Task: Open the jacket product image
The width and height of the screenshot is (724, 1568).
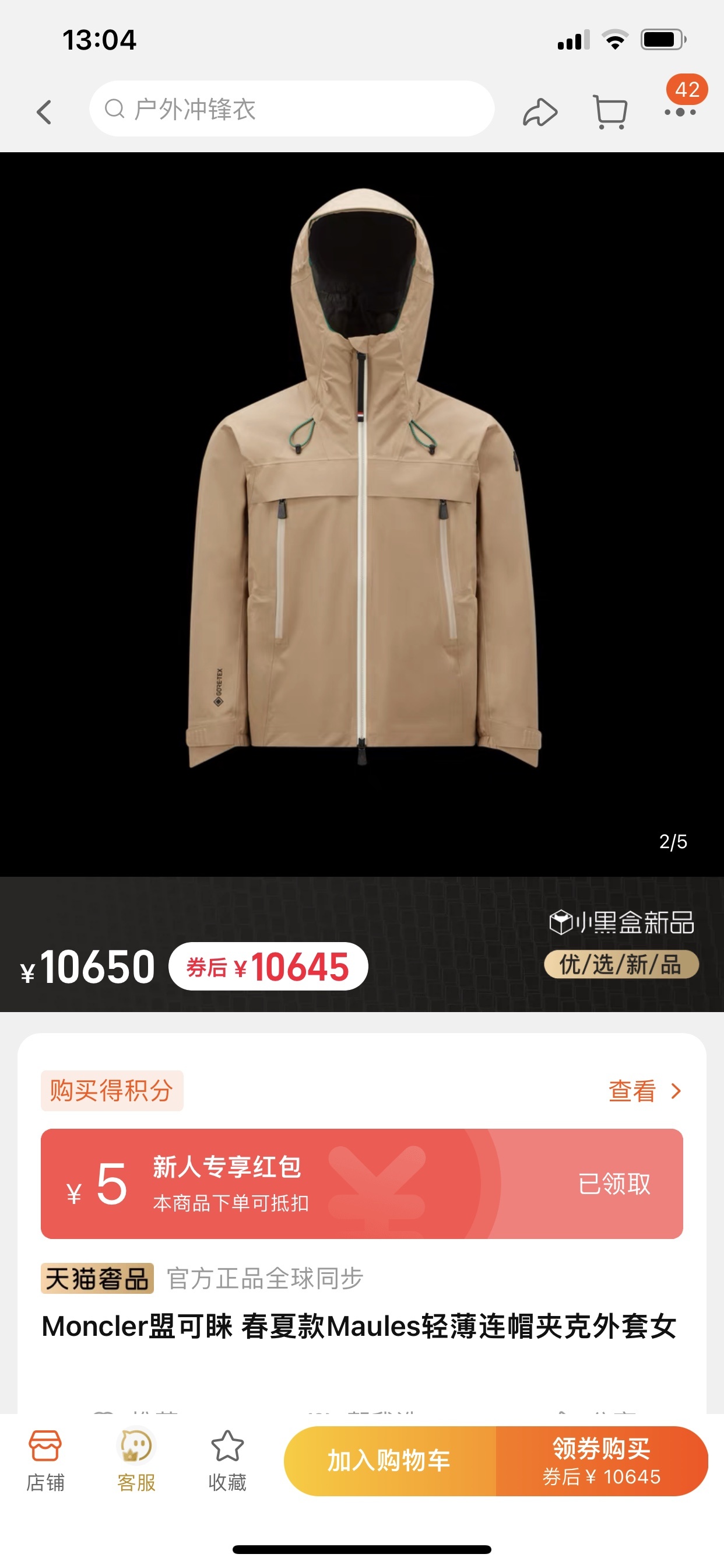Action: point(362,487)
